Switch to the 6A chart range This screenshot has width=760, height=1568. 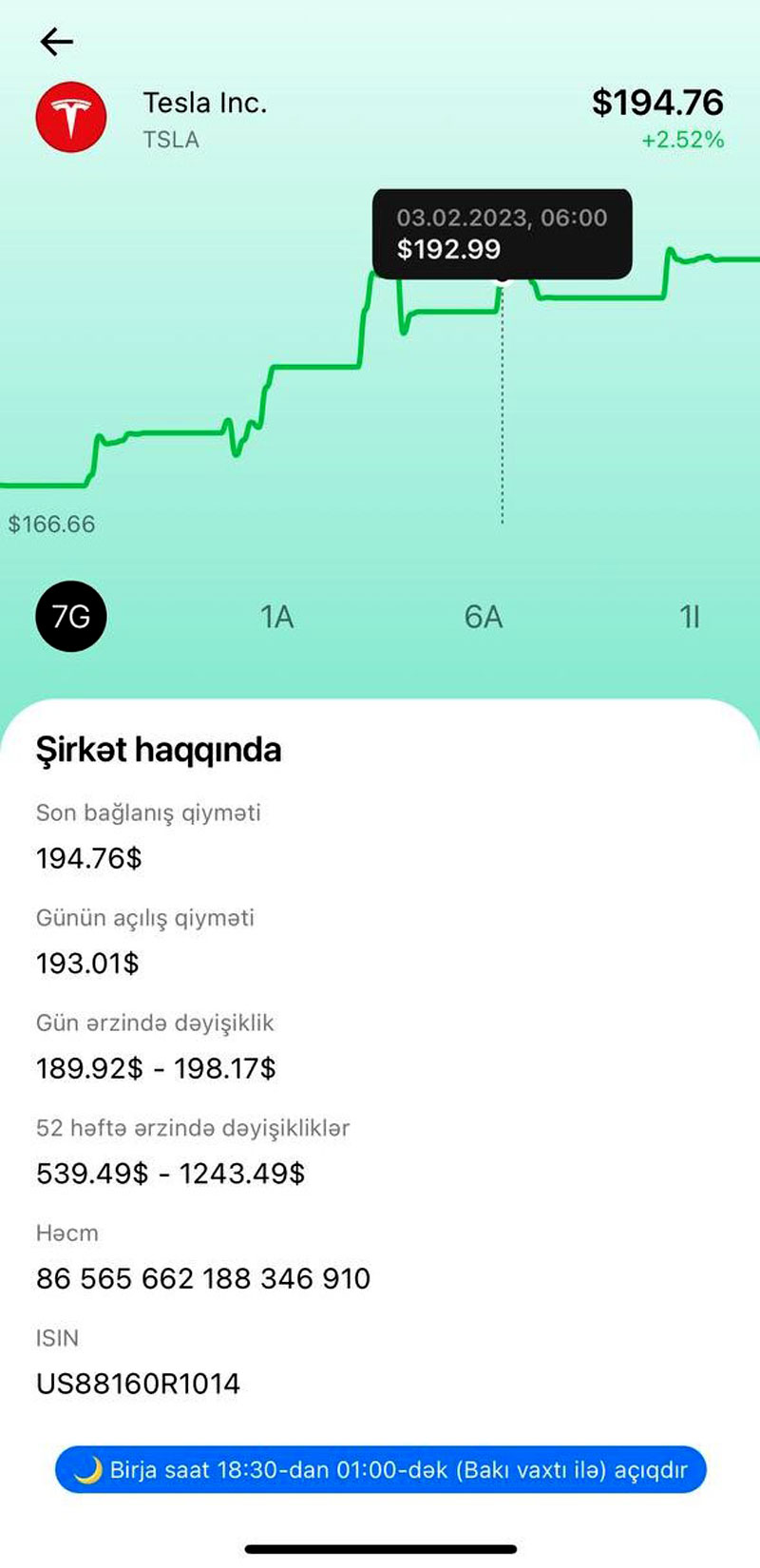click(483, 618)
